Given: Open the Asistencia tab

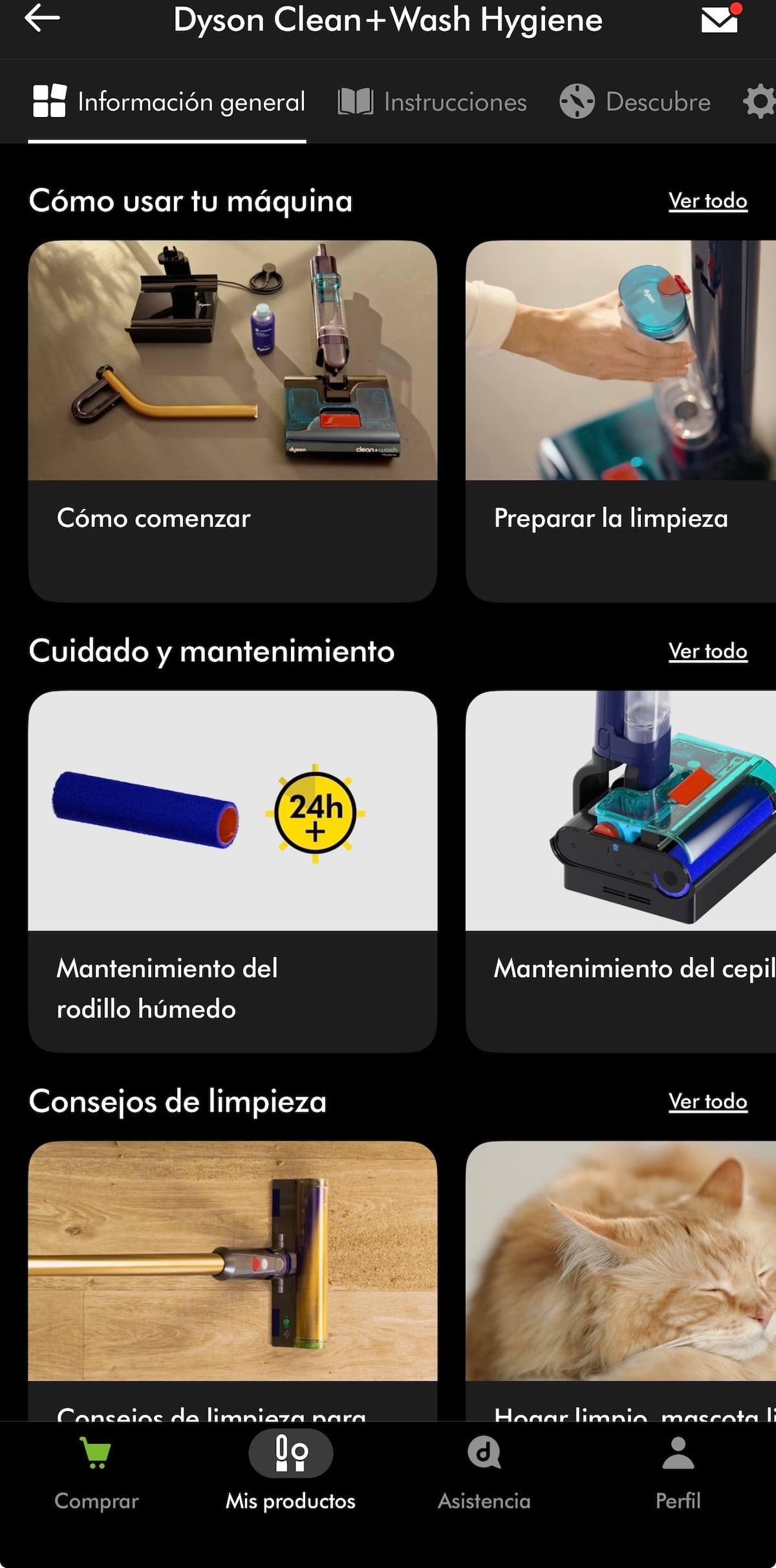Looking at the screenshot, I should 484,1474.
